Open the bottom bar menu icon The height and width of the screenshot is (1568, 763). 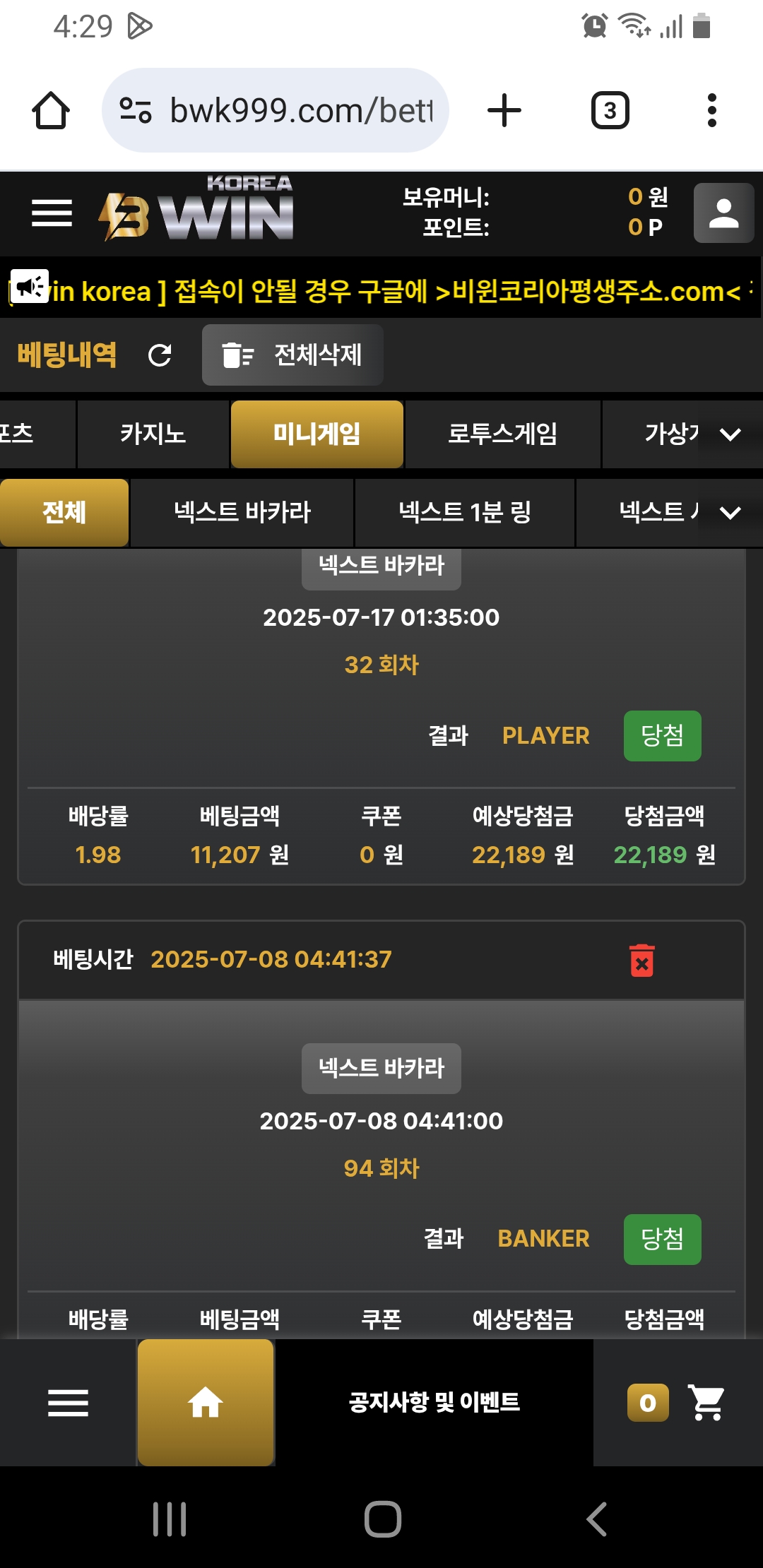click(68, 1403)
